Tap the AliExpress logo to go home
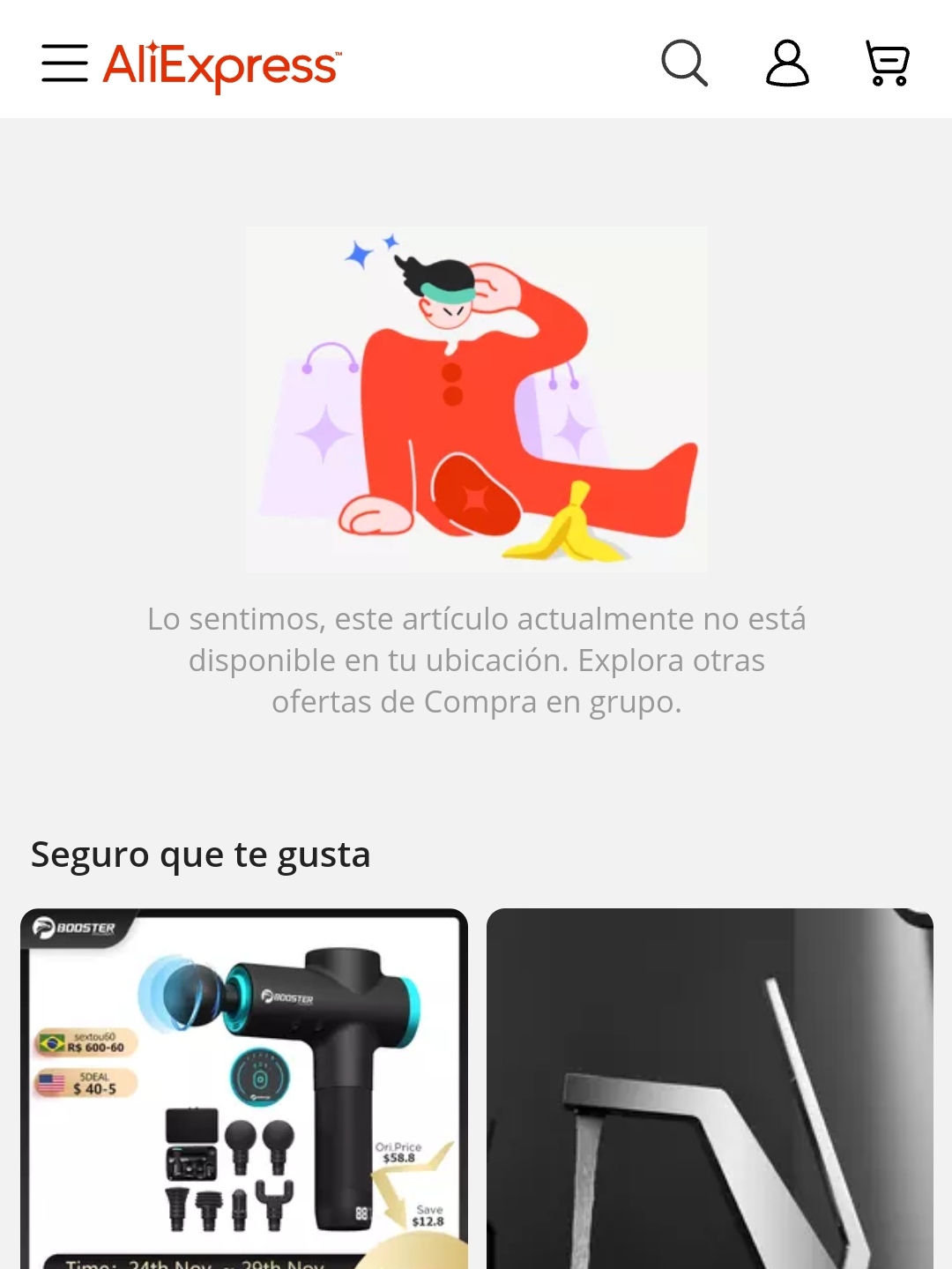The width and height of the screenshot is (952, 1269). [222, 65]
